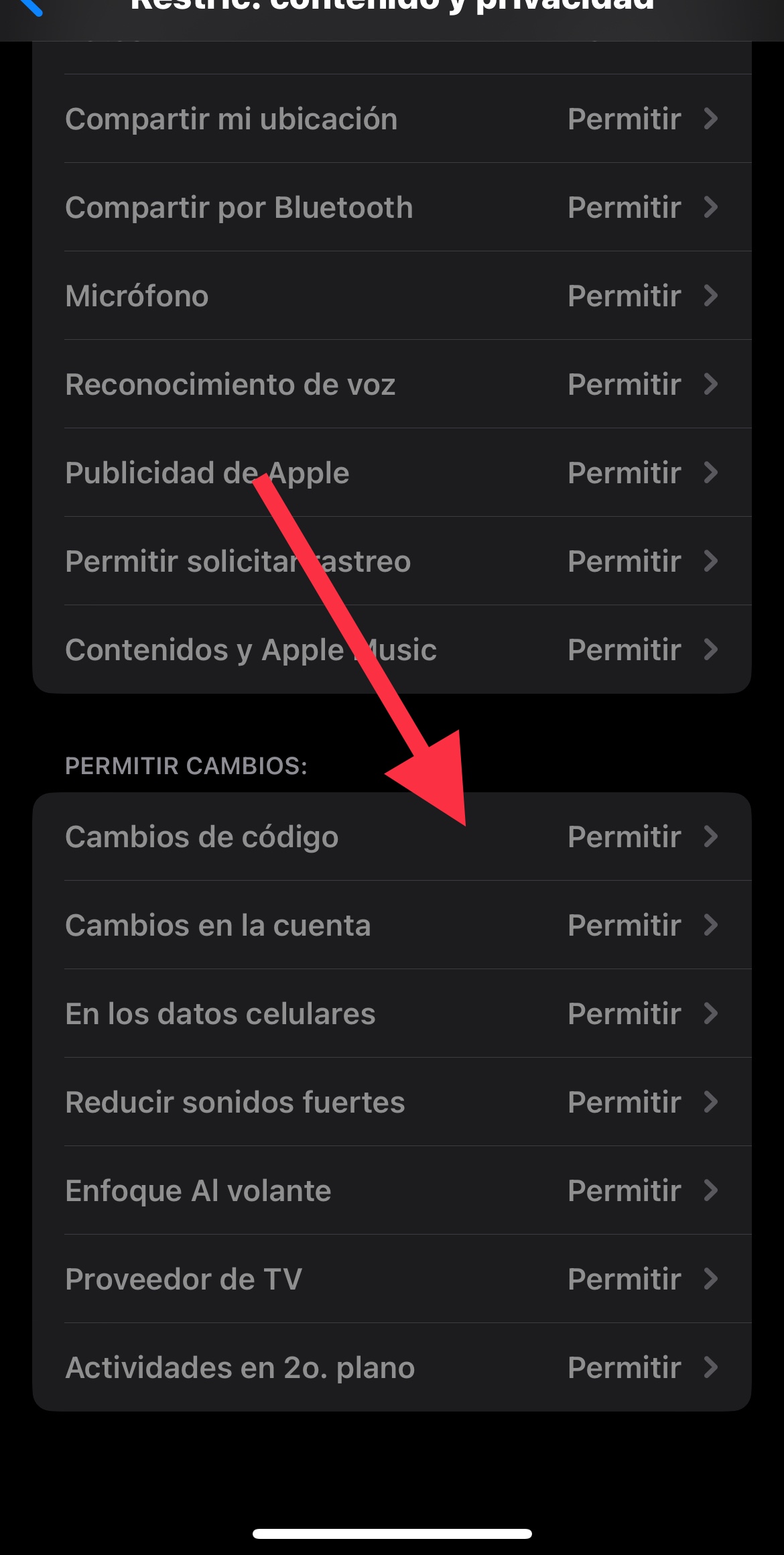Open Actividades en 2o. plano setting
Screen dimensions: 784x1555
[391, 1368]
